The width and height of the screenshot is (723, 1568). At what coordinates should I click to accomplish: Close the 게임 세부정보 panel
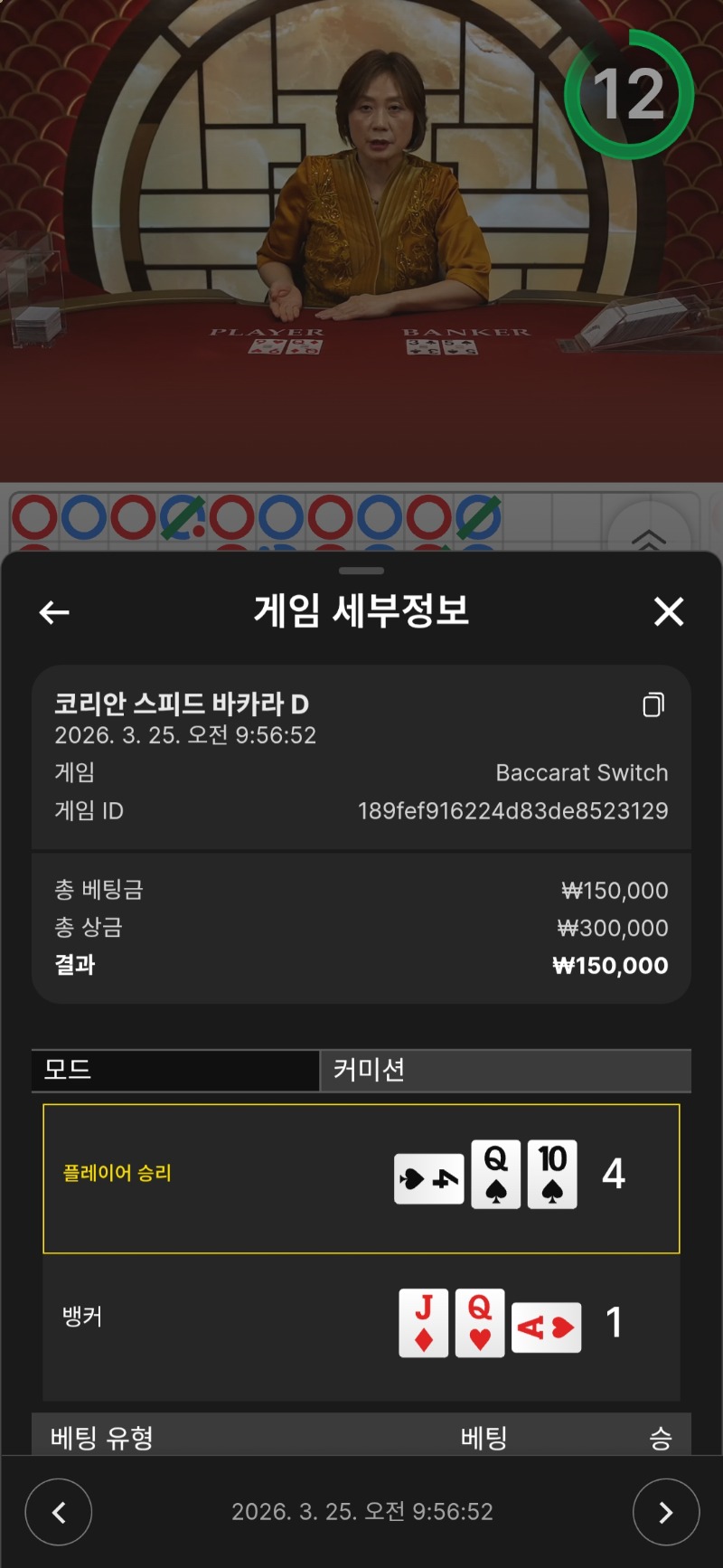[669, 612]
